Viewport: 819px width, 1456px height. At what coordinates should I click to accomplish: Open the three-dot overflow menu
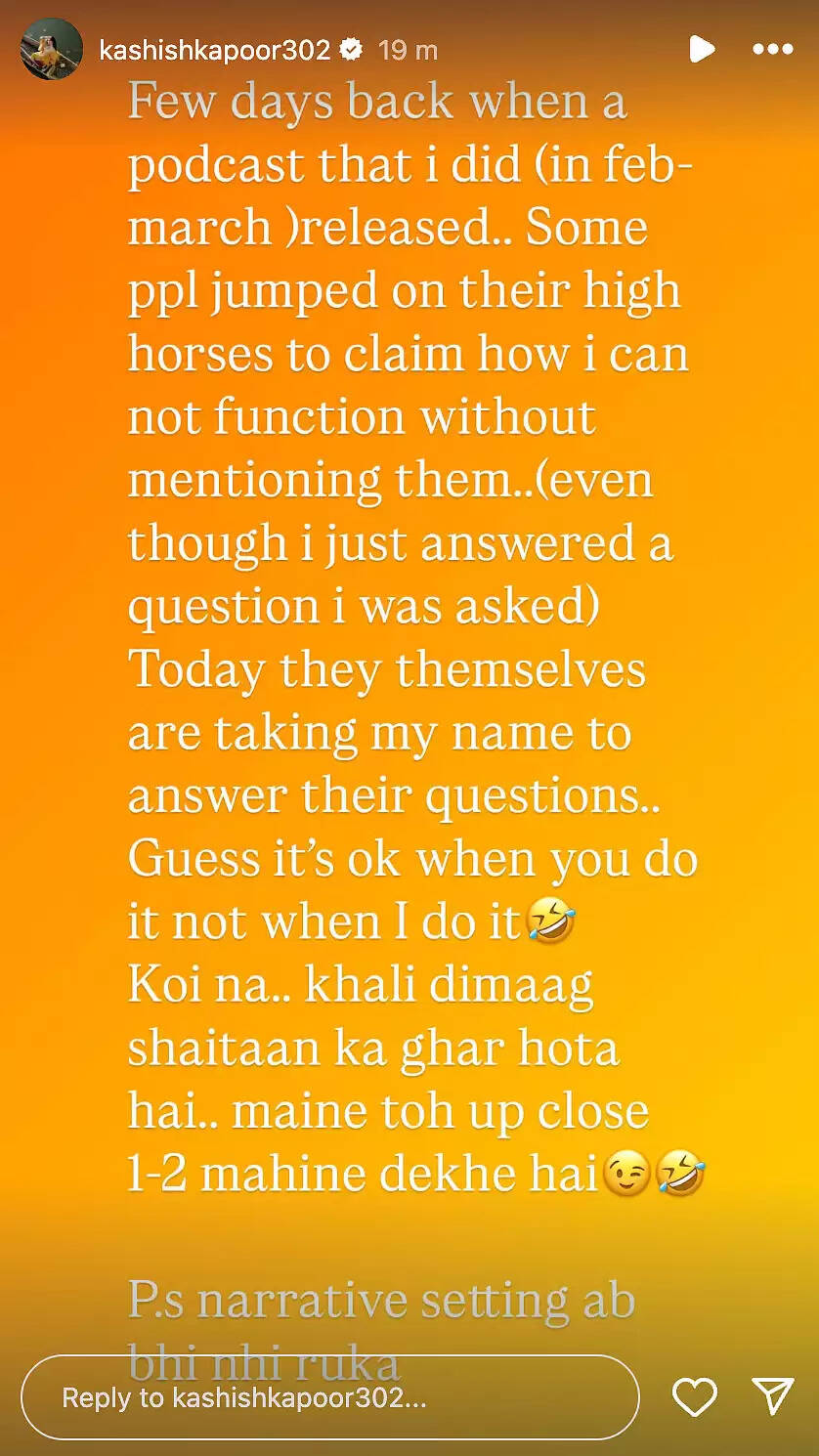[x=772, y=49]
